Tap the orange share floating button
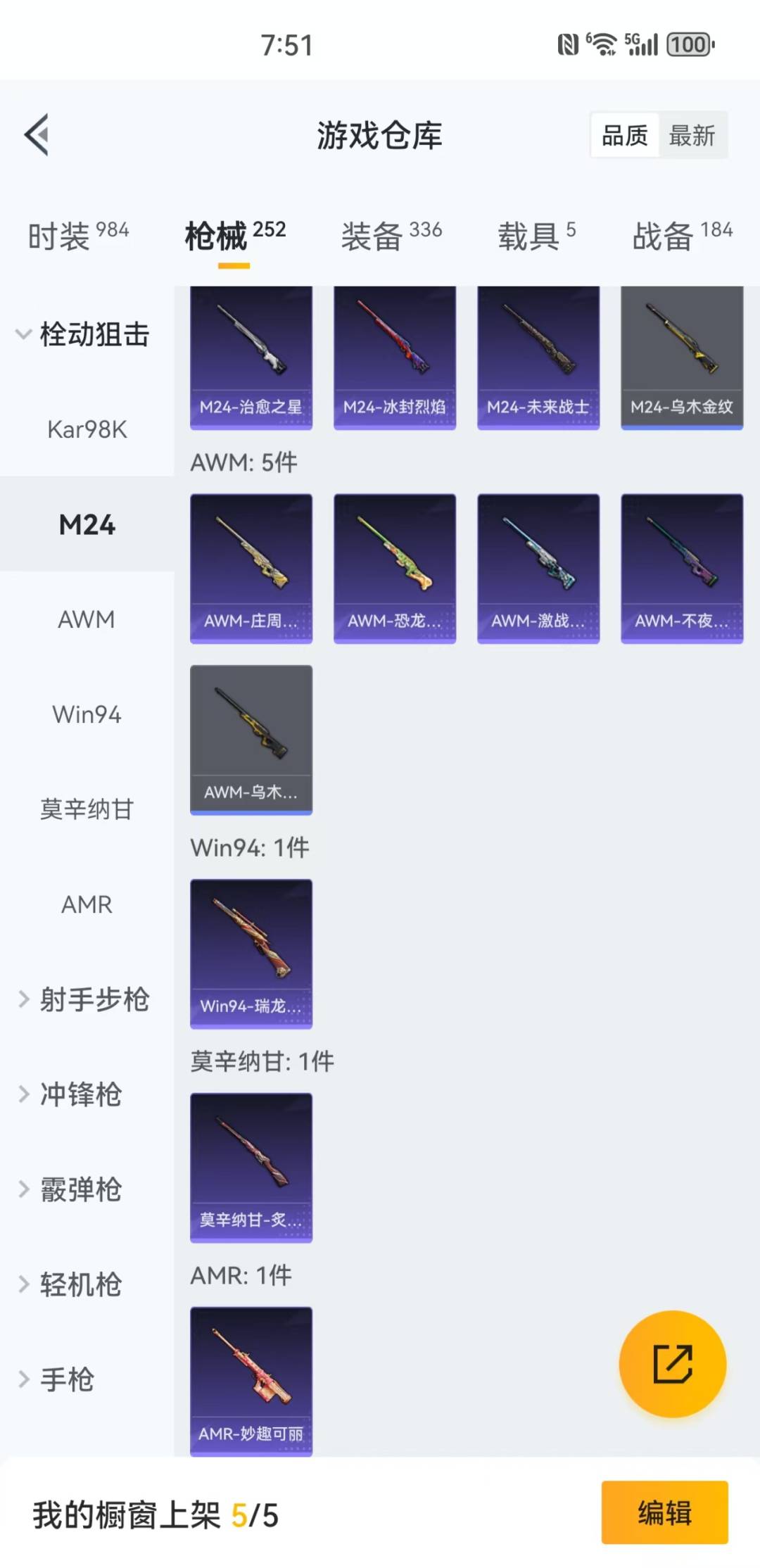760x1568 pixels. [672, 1364]
